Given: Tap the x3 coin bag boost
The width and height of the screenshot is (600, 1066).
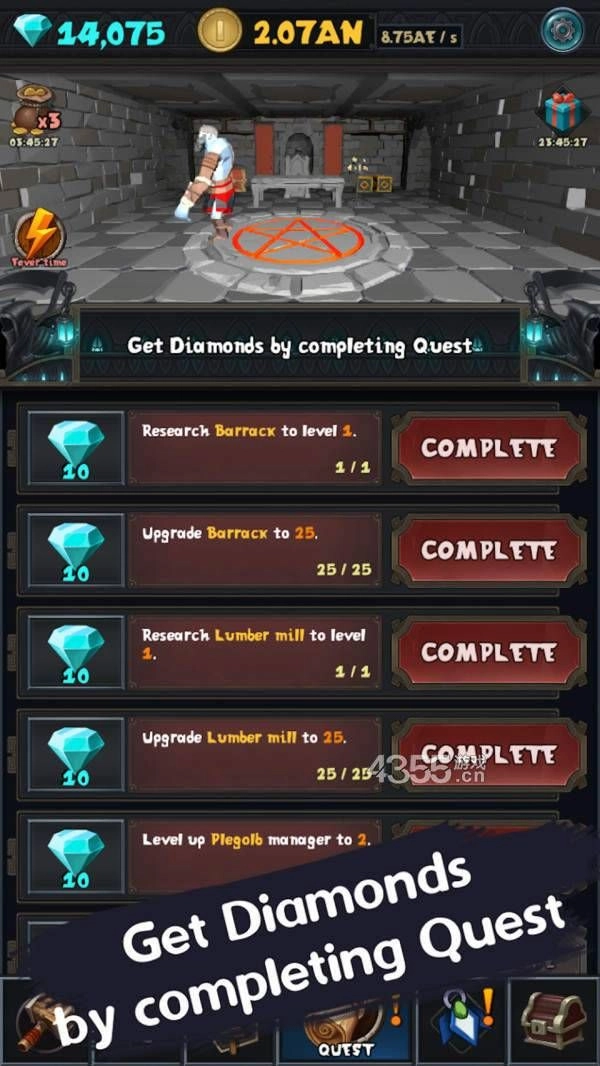Looking at the screenshot, I should tap(35, 110).
